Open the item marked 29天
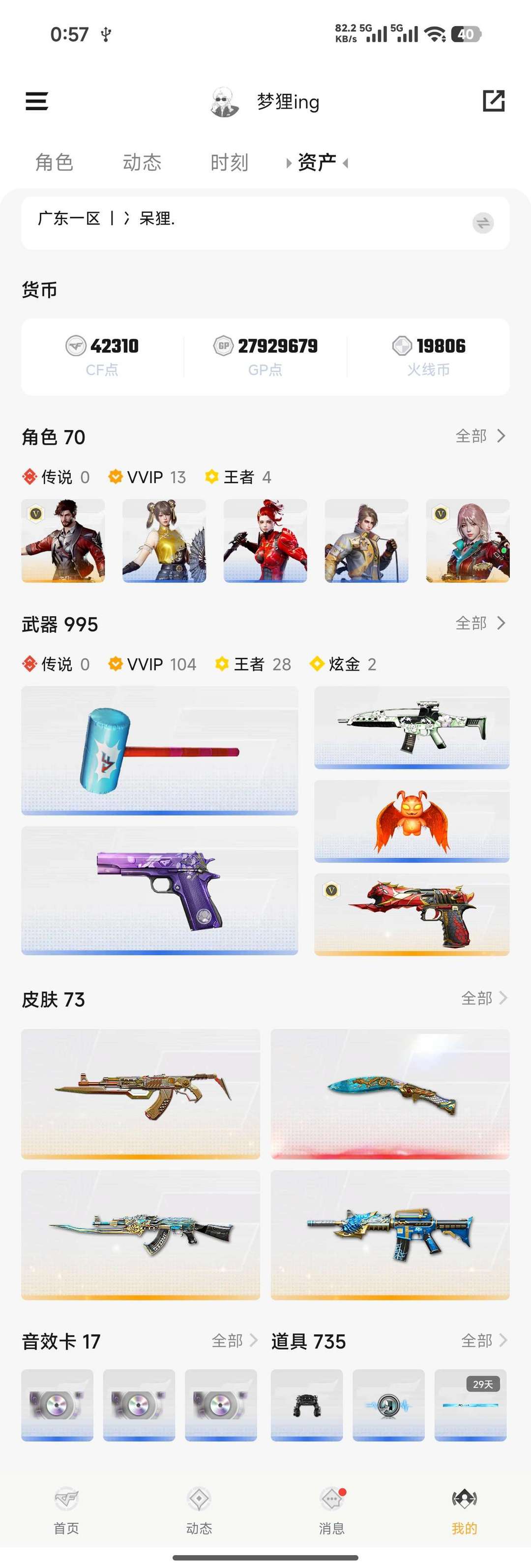 pyautogui.click(x=470, y=1405)
